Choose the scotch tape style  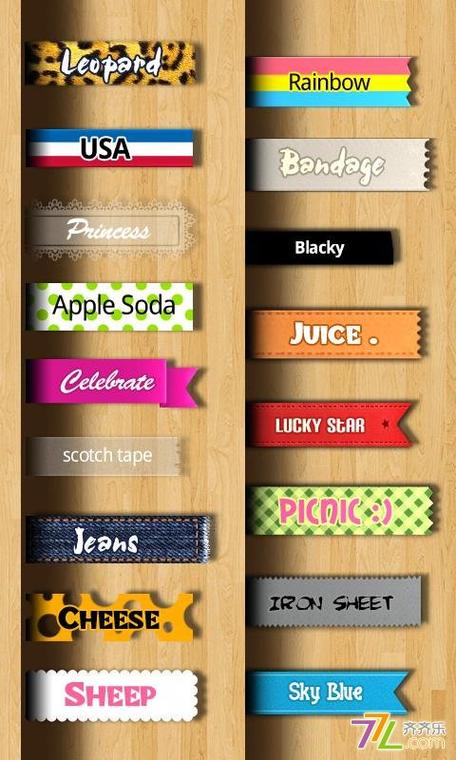pos(106,456)
